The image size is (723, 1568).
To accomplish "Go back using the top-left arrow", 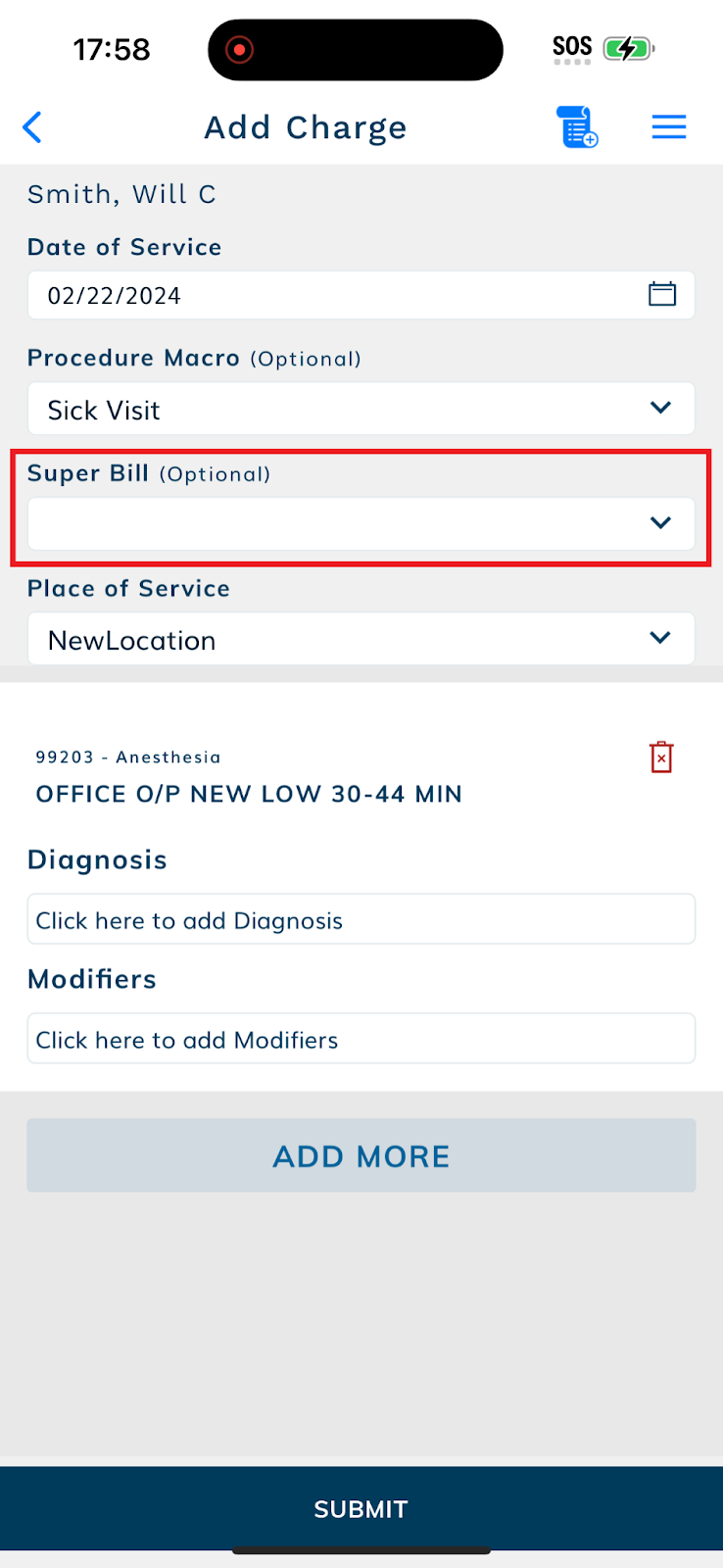I will pyautogui.click(x=32, y=127).
